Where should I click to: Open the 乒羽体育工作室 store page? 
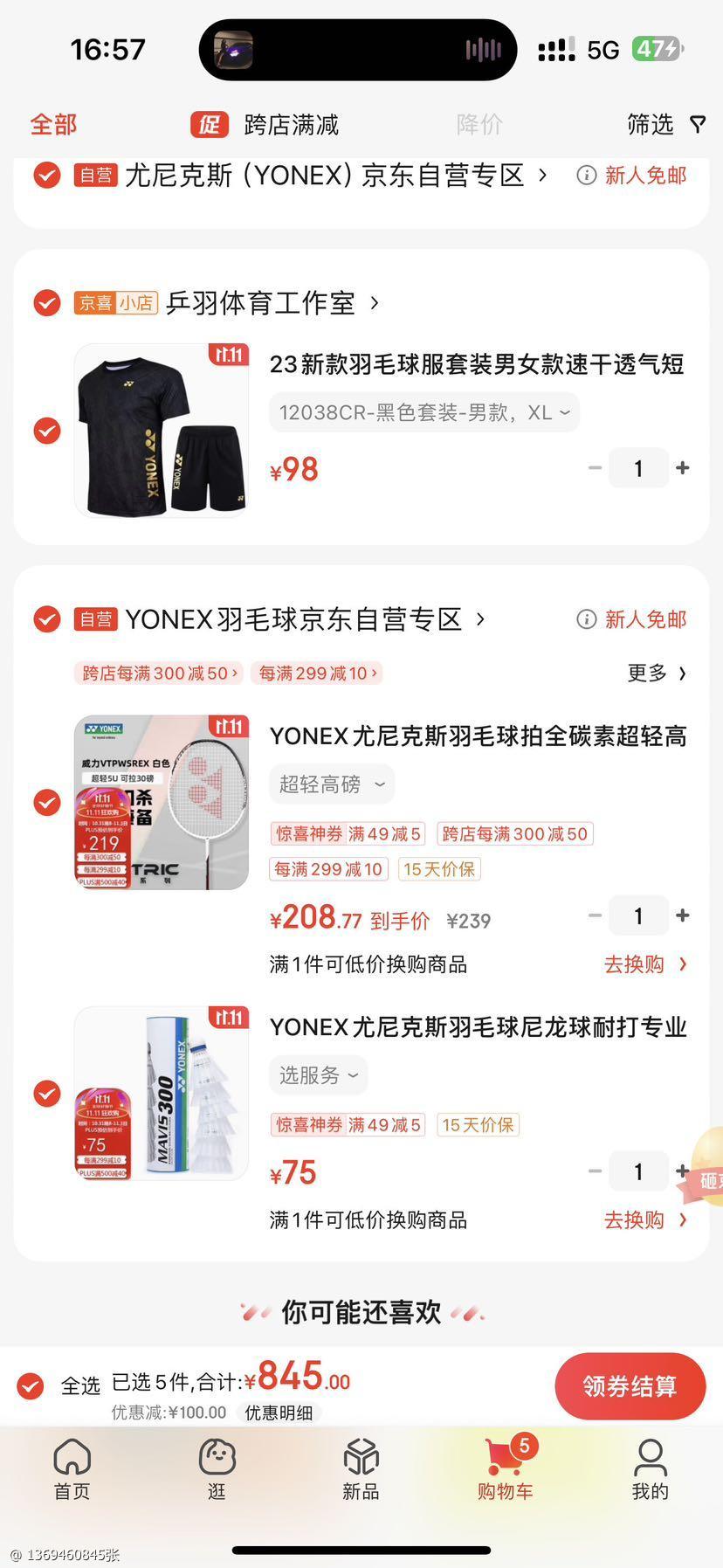[x=260, y=303]
